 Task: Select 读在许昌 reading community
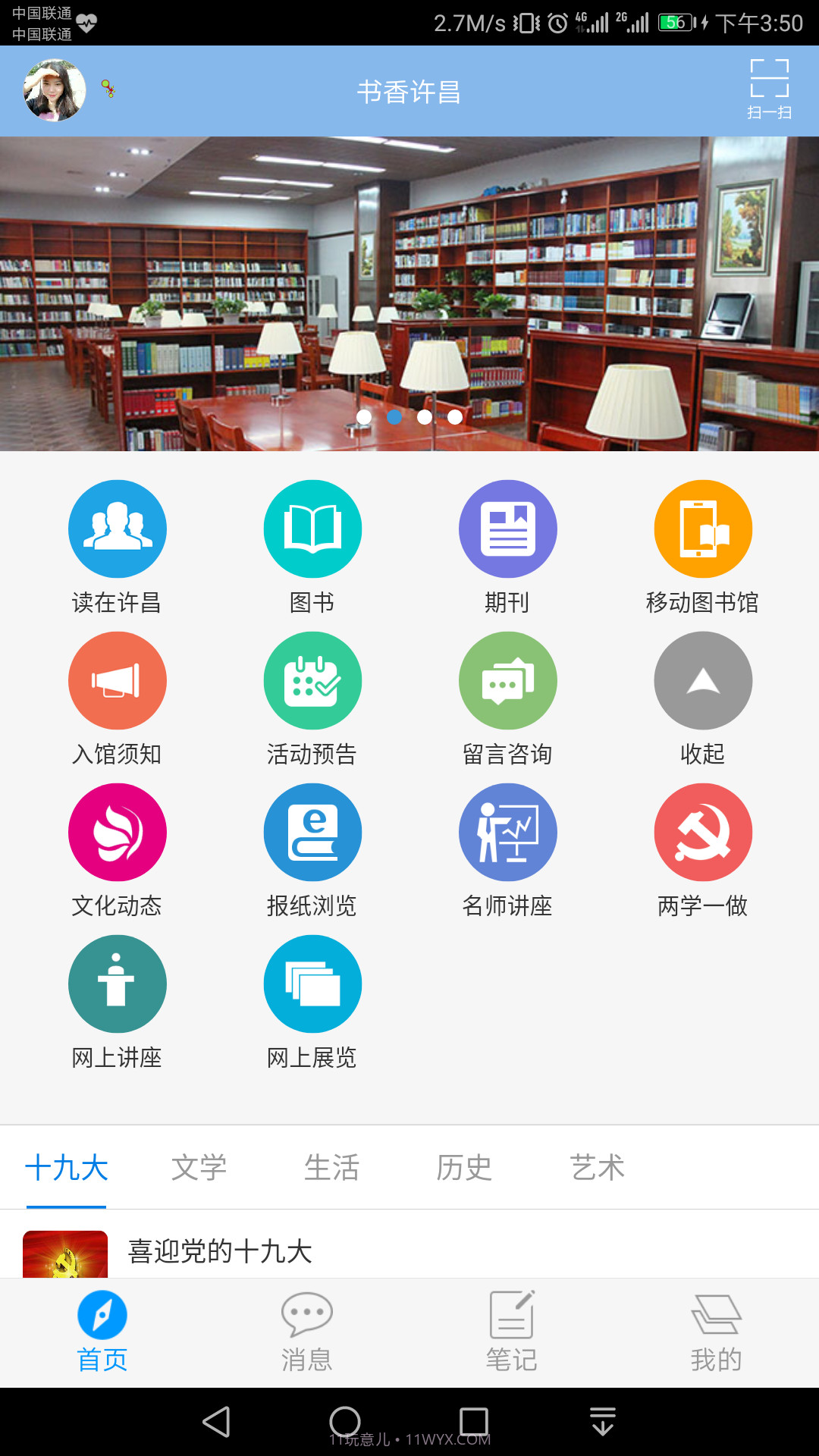click(117, 546)
